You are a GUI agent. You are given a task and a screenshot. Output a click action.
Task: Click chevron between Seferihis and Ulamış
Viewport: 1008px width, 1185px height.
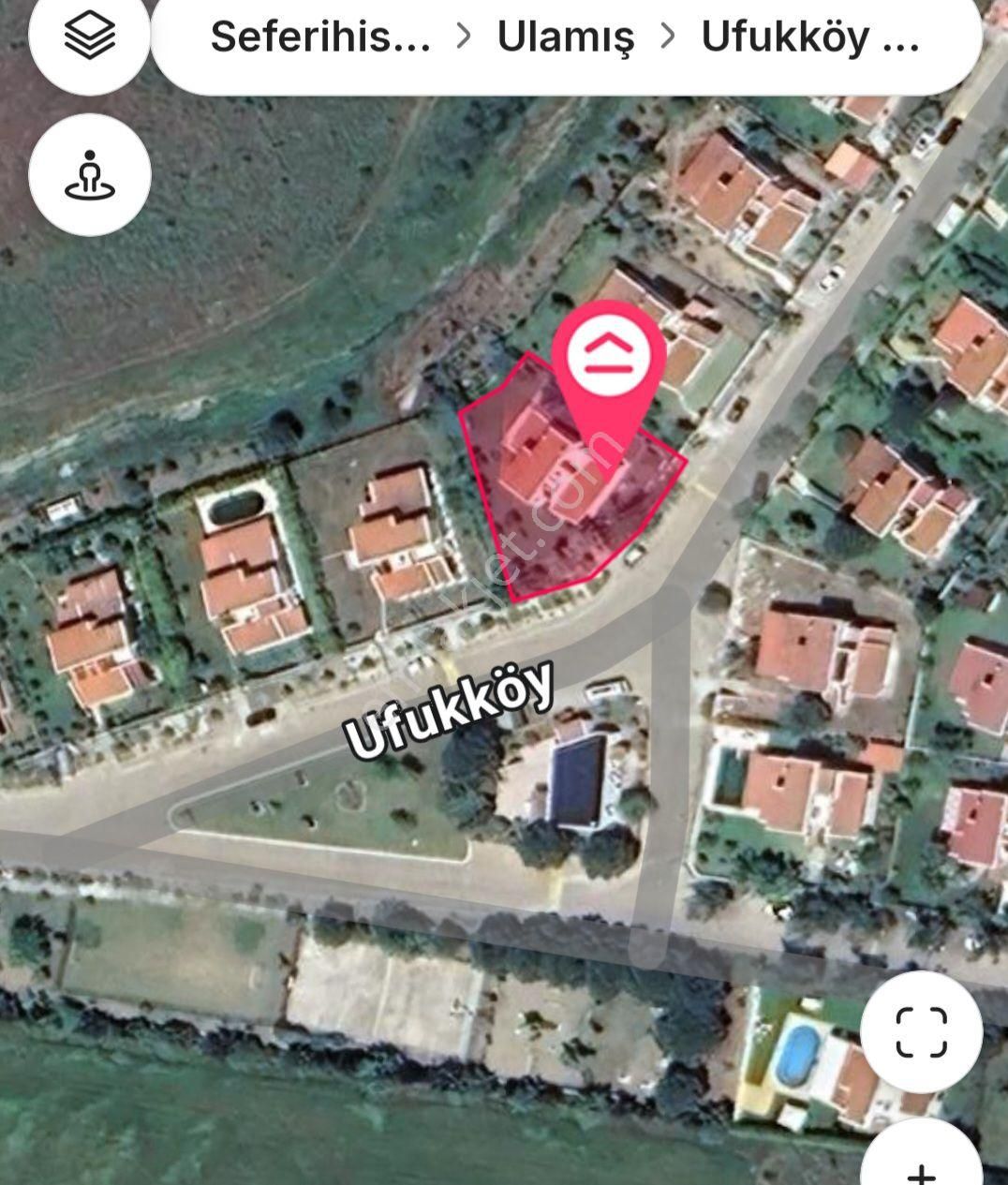tap(461, 37)
